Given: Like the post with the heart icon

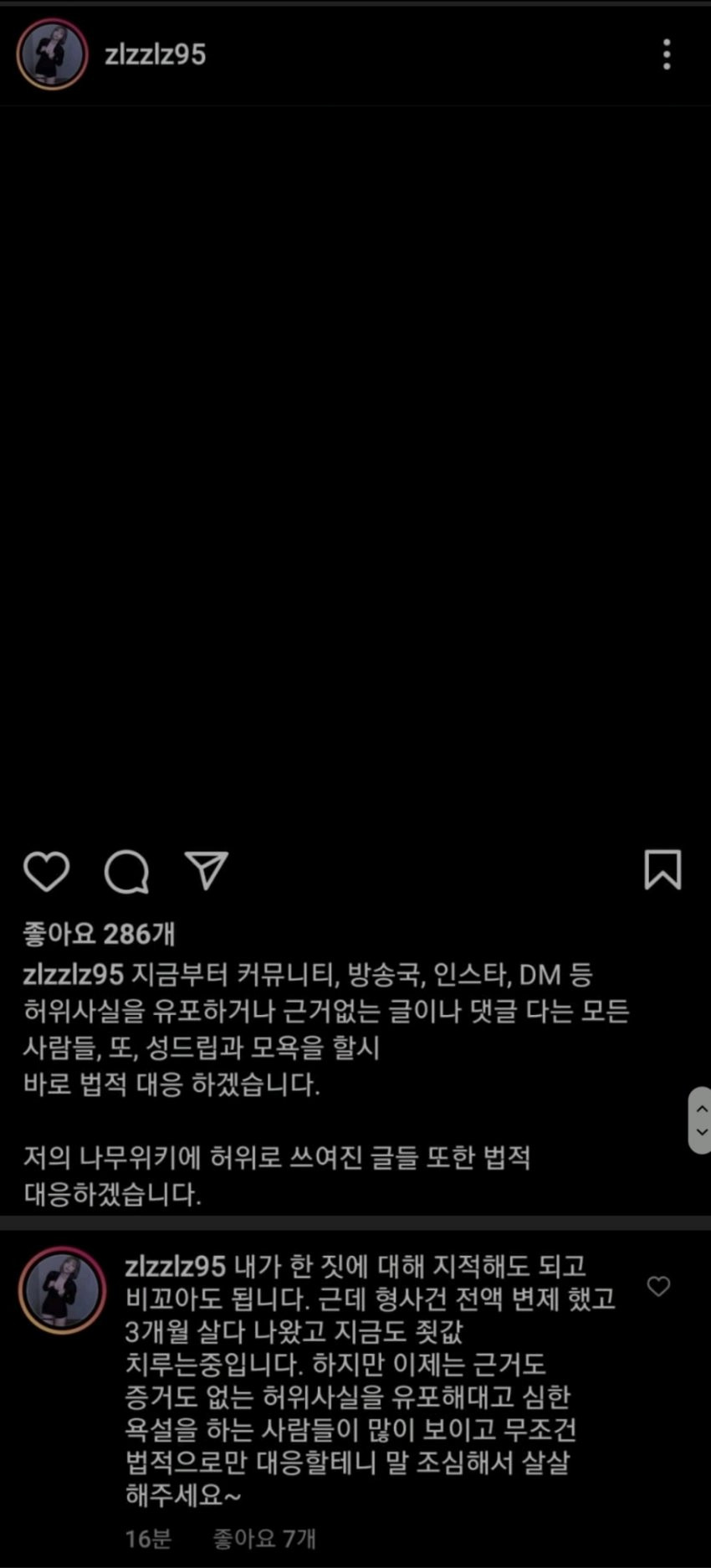Looking at the screenshot, I should (46, 871).
